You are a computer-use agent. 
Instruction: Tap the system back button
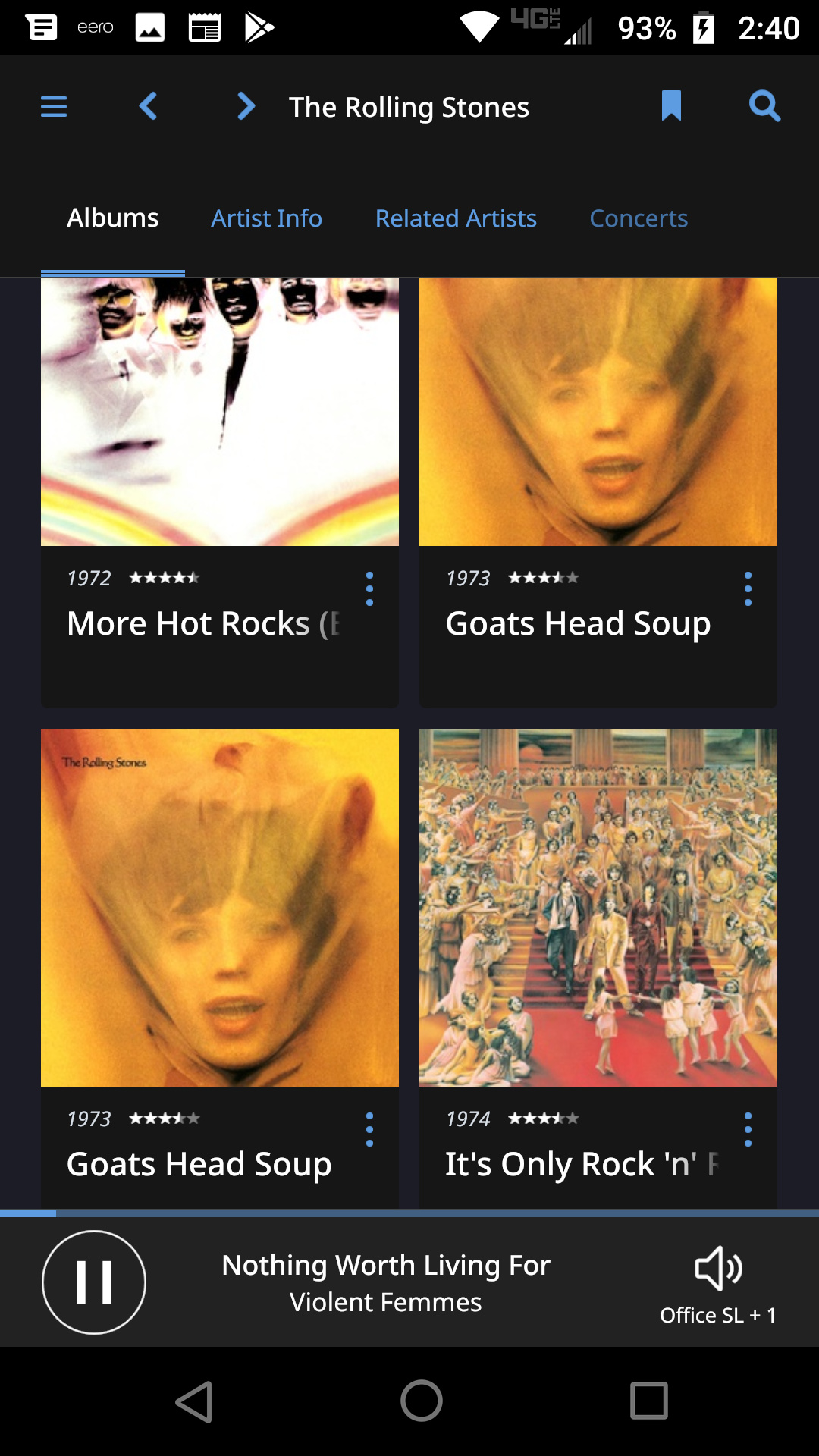click(194, 1401)
